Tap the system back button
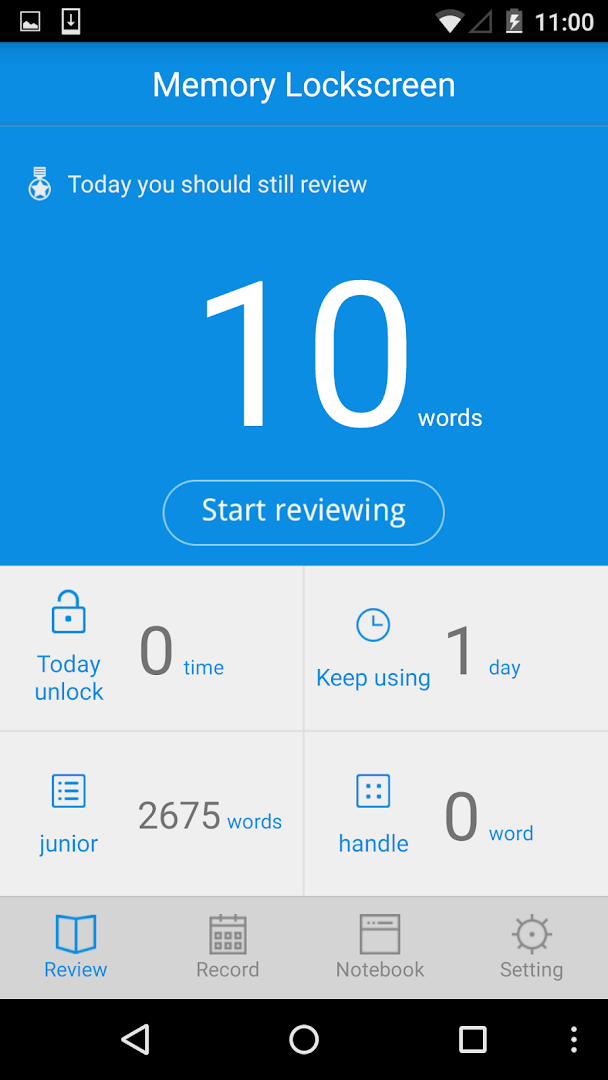Viewport: 608px width, 1080px height. [135, 1039]
